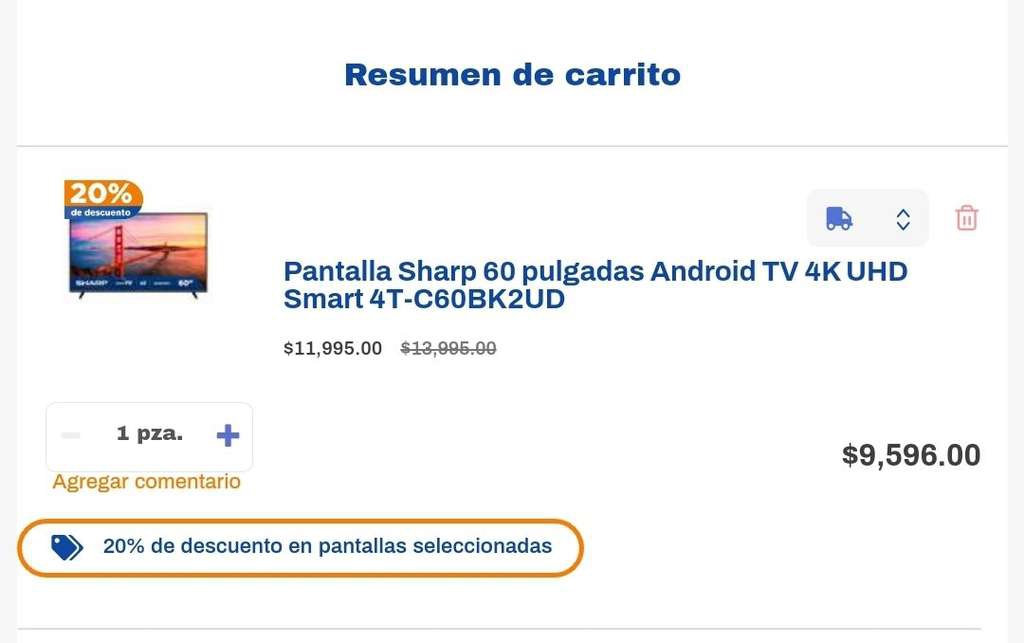
Task: Open the Sharp TV product image
Action: click(137, 240)
